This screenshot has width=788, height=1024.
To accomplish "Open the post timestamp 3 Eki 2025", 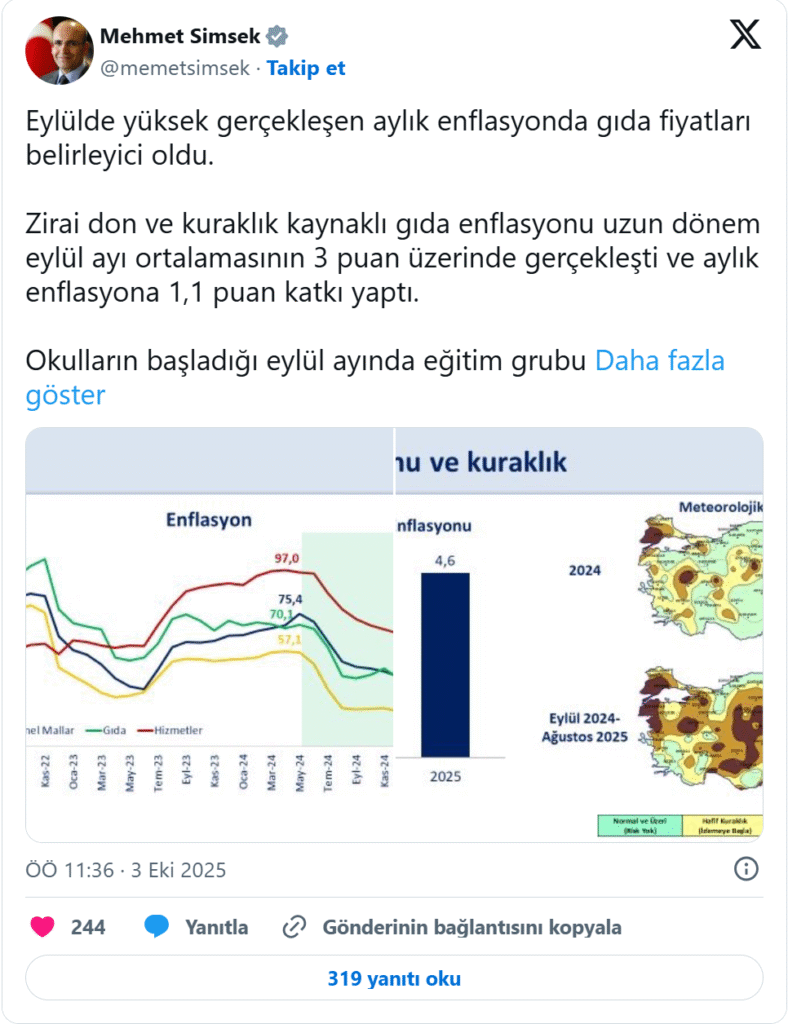I will tap(127, 870).
